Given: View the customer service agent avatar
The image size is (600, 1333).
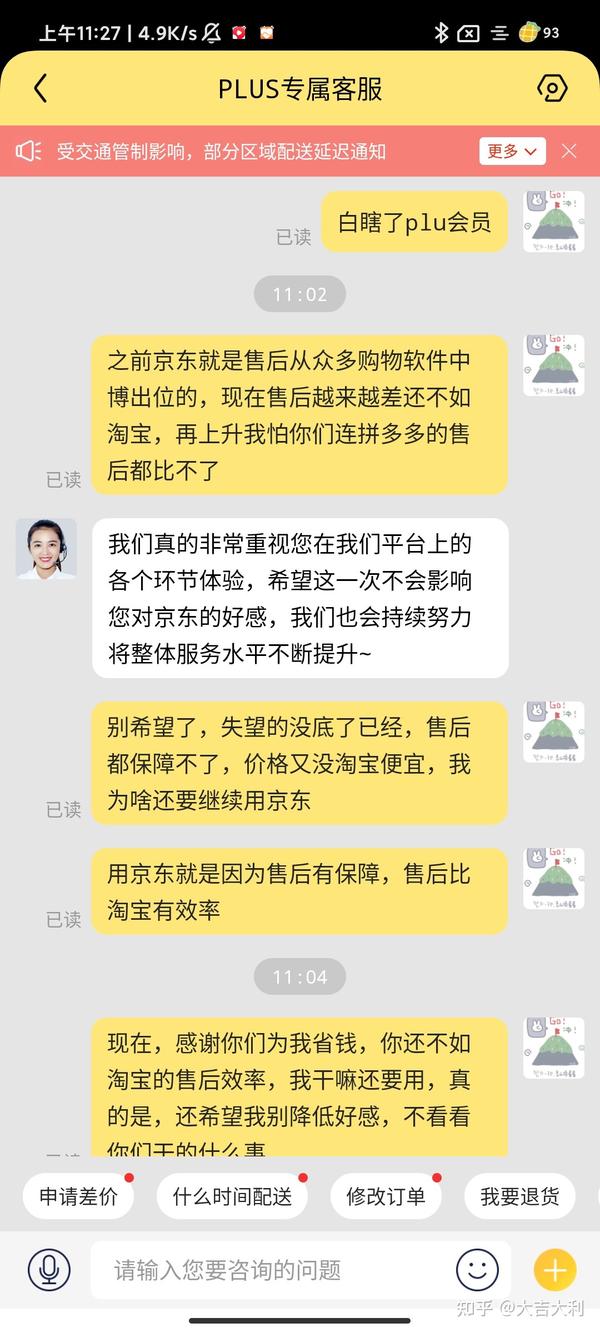Looking at the screenshot, I should 46,549.
